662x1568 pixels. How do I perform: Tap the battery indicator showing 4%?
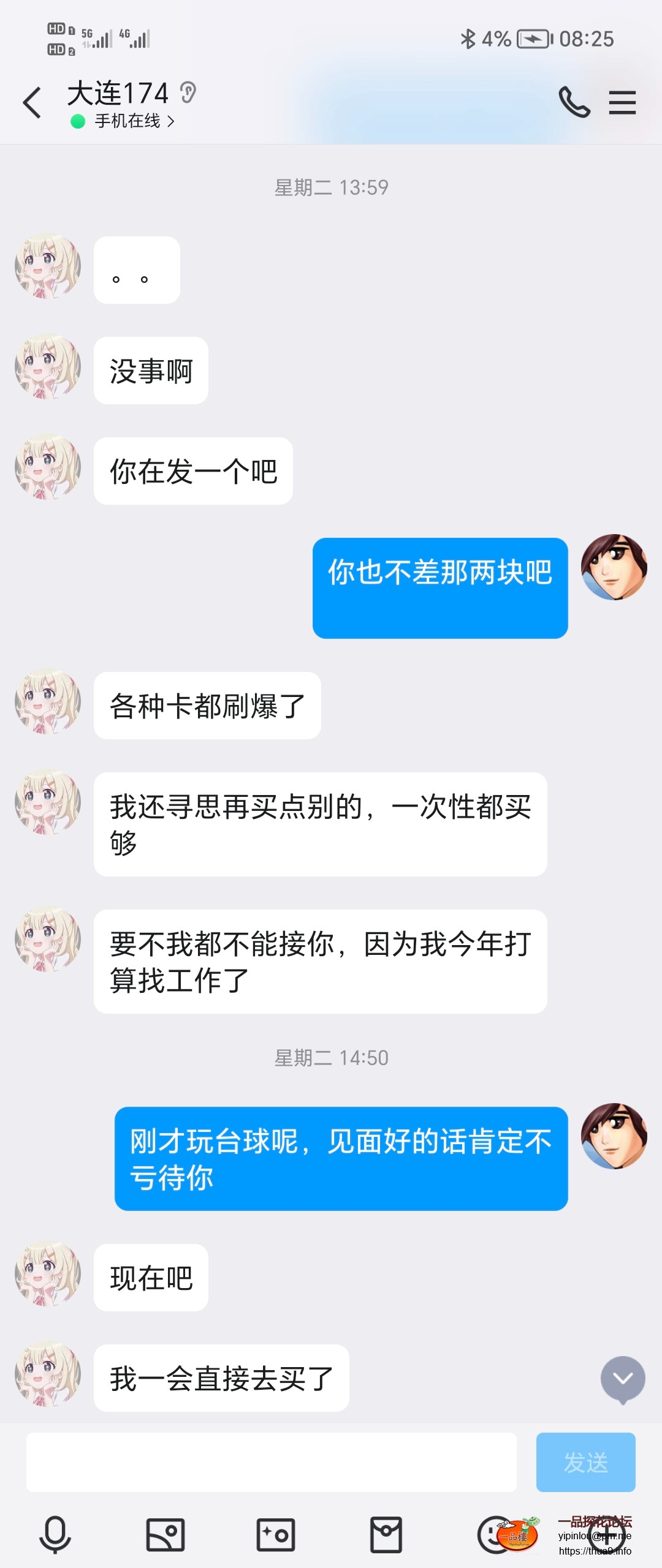(495, 39)
